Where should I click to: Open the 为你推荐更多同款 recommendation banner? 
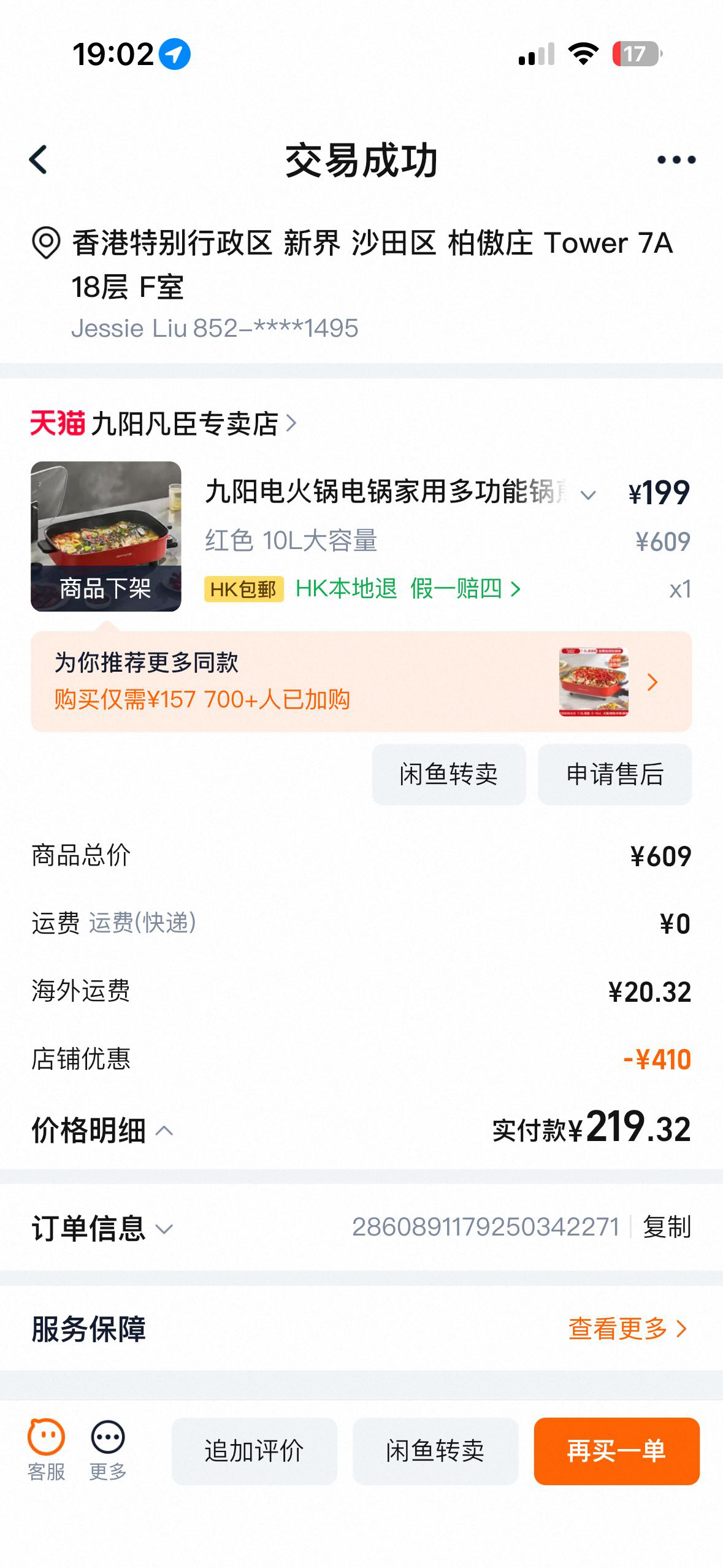point(361,682)
